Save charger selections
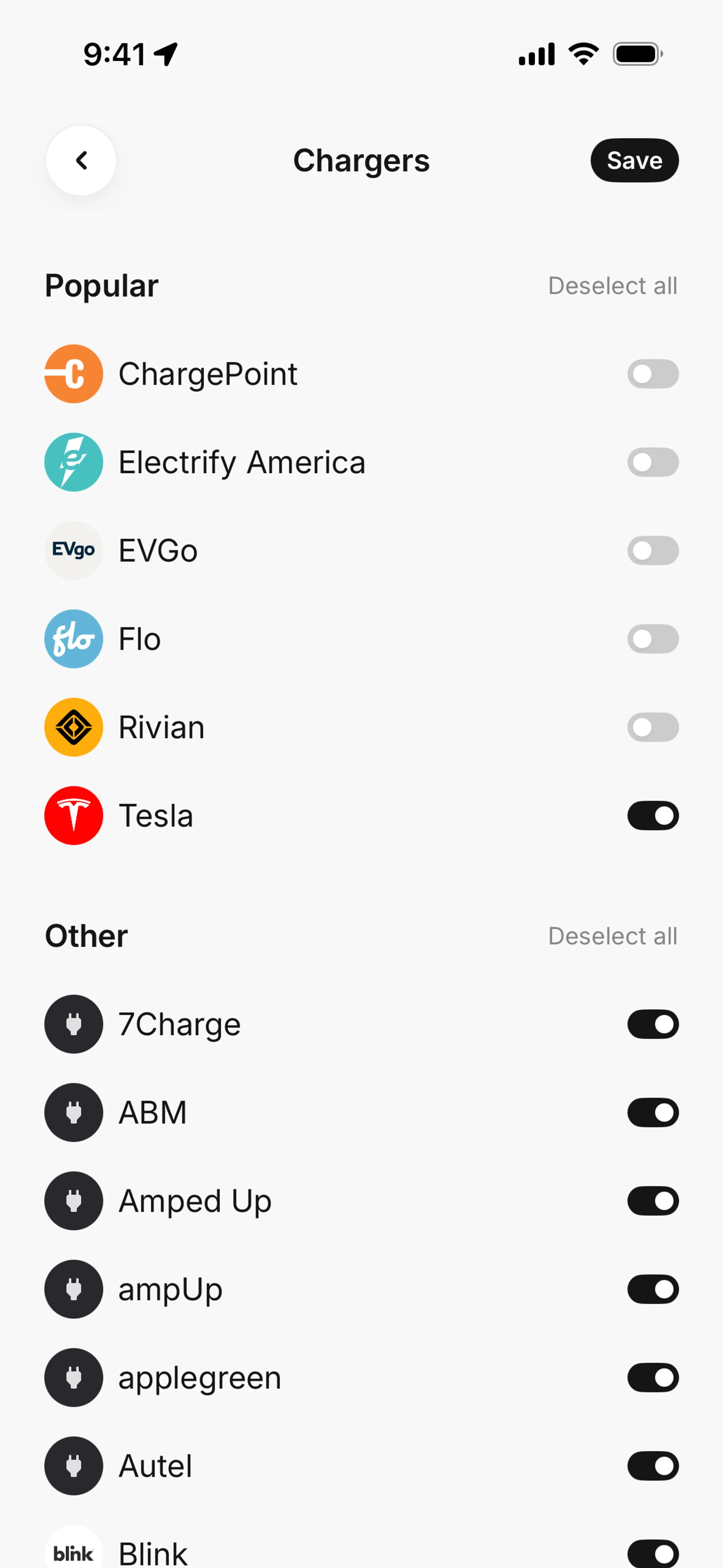723x1568 pixels. (634, 161)
